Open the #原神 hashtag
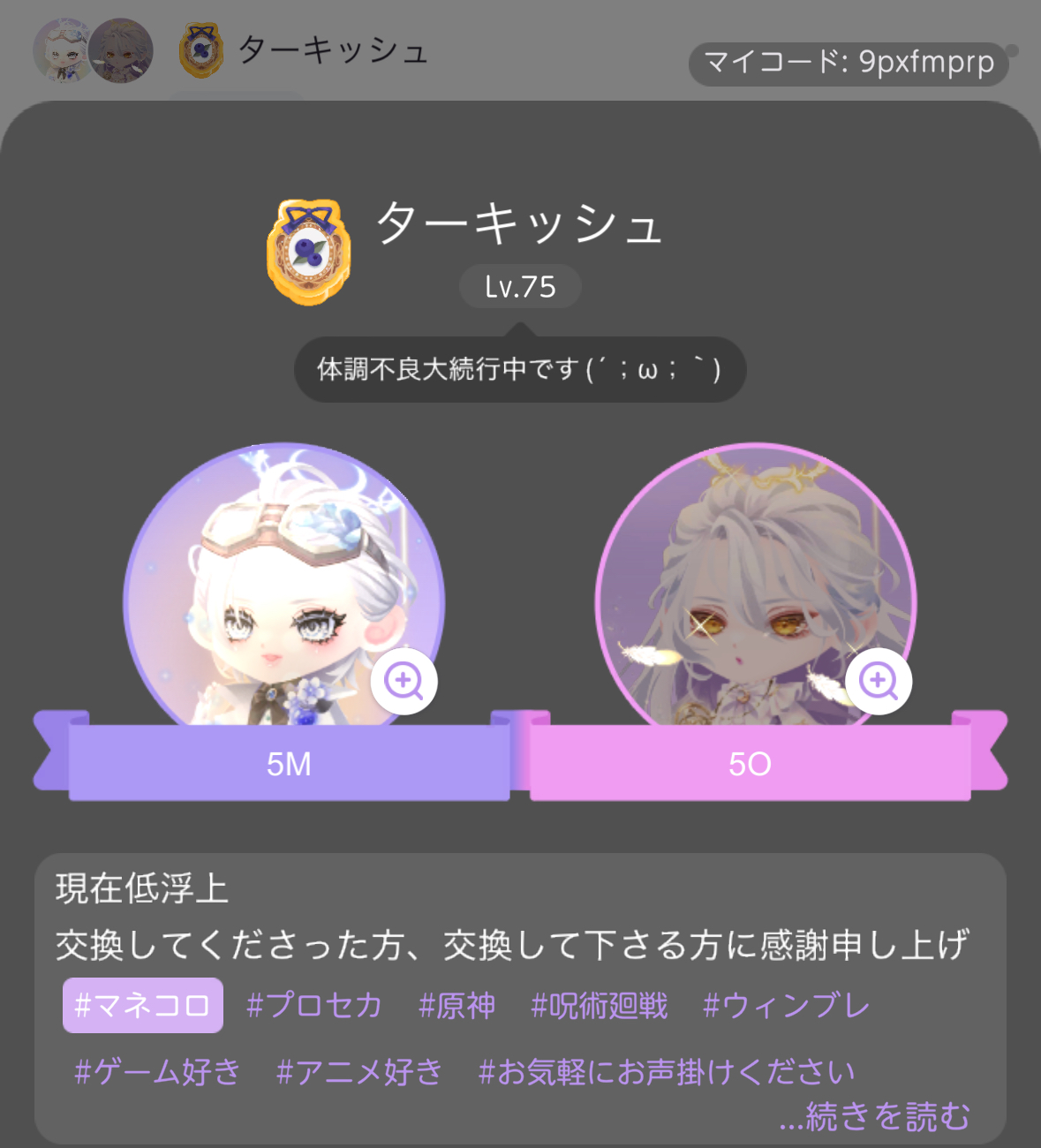 tap(456, 1005)
